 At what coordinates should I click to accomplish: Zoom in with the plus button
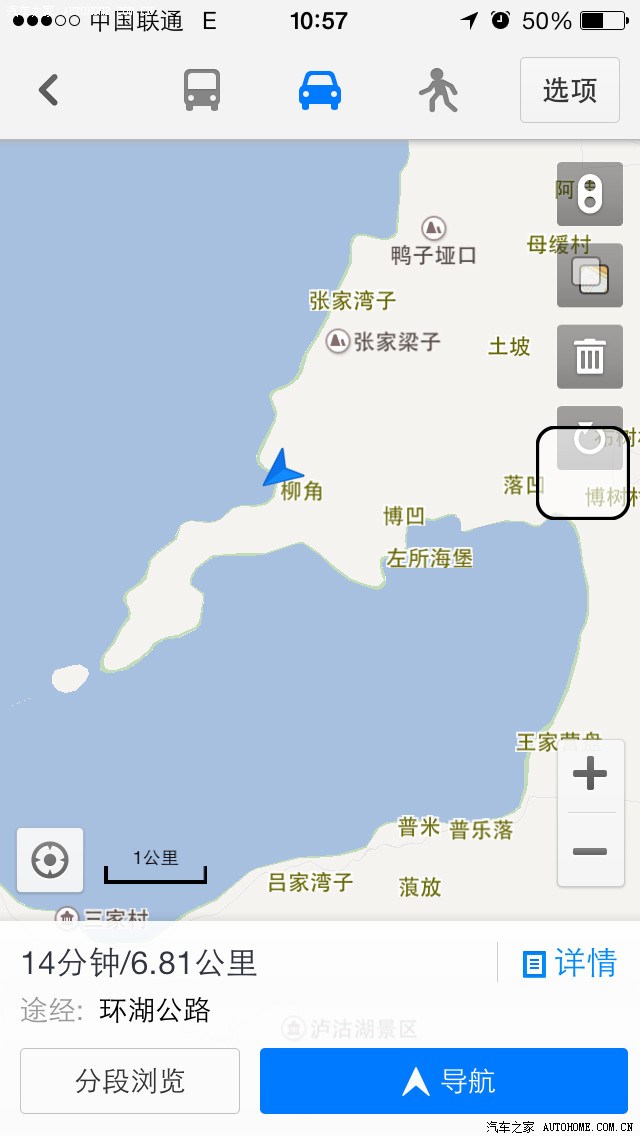tap(590, 774)
